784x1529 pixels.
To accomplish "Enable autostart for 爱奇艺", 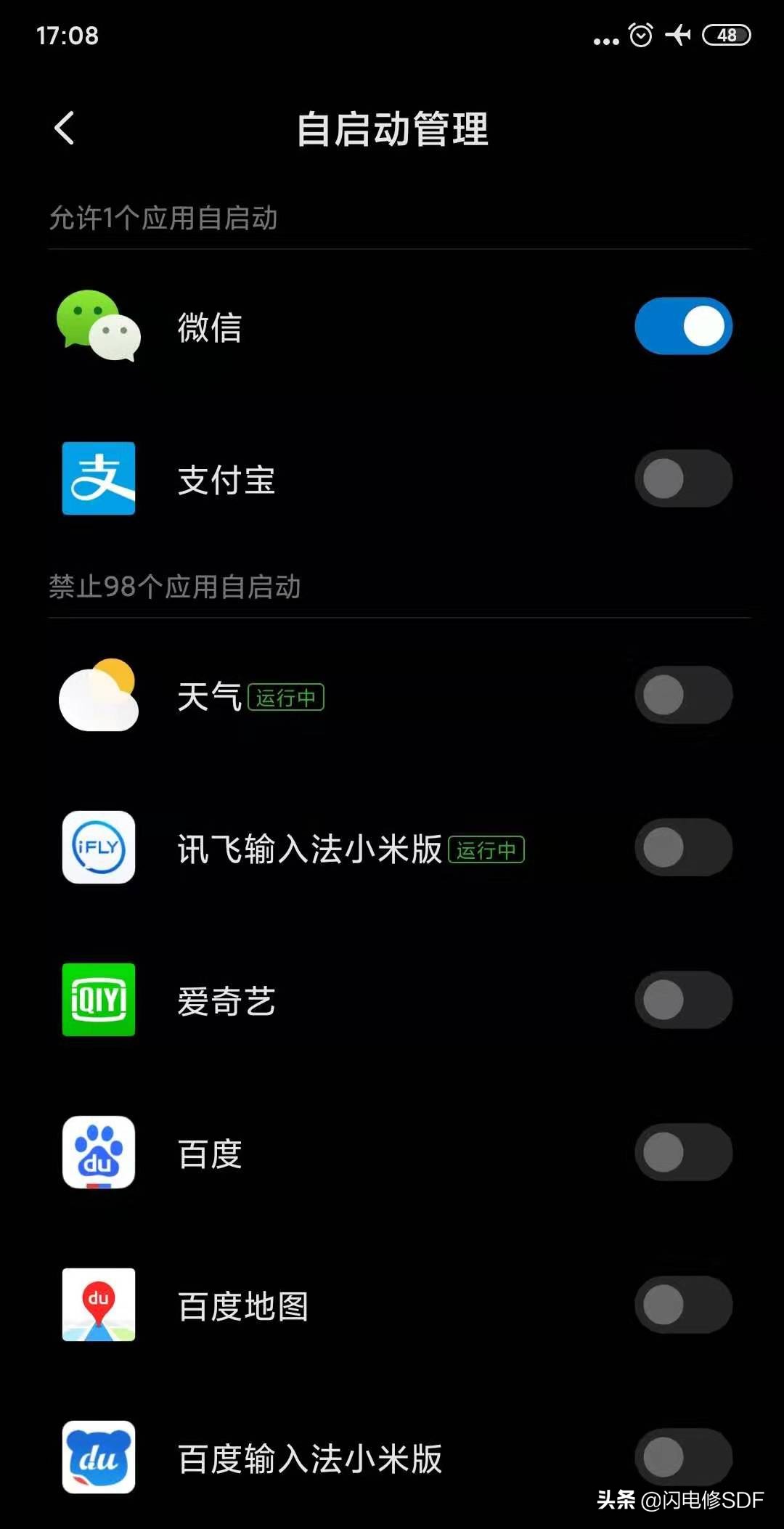I will pos(683,1000).
